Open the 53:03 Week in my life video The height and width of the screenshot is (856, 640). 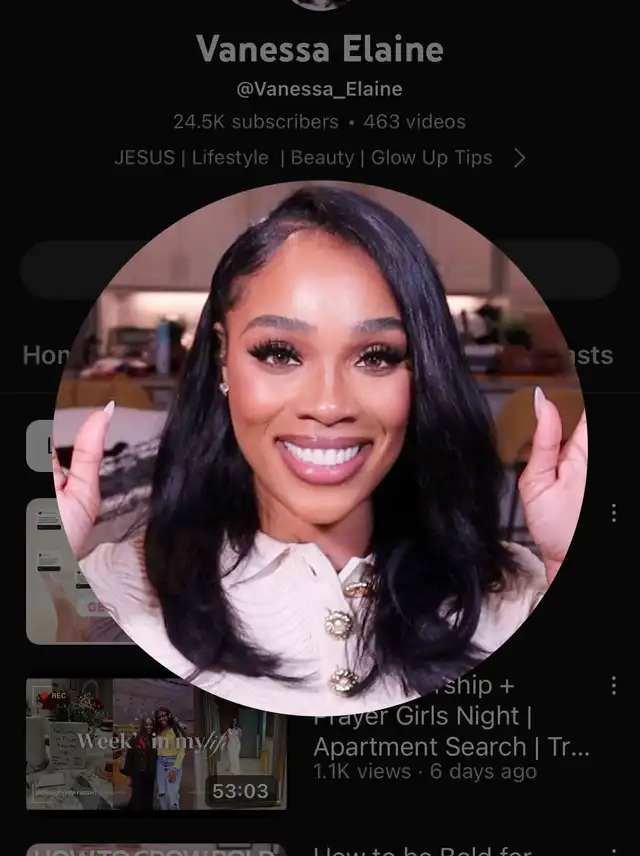pyautogui.click(x=156, y=744)
